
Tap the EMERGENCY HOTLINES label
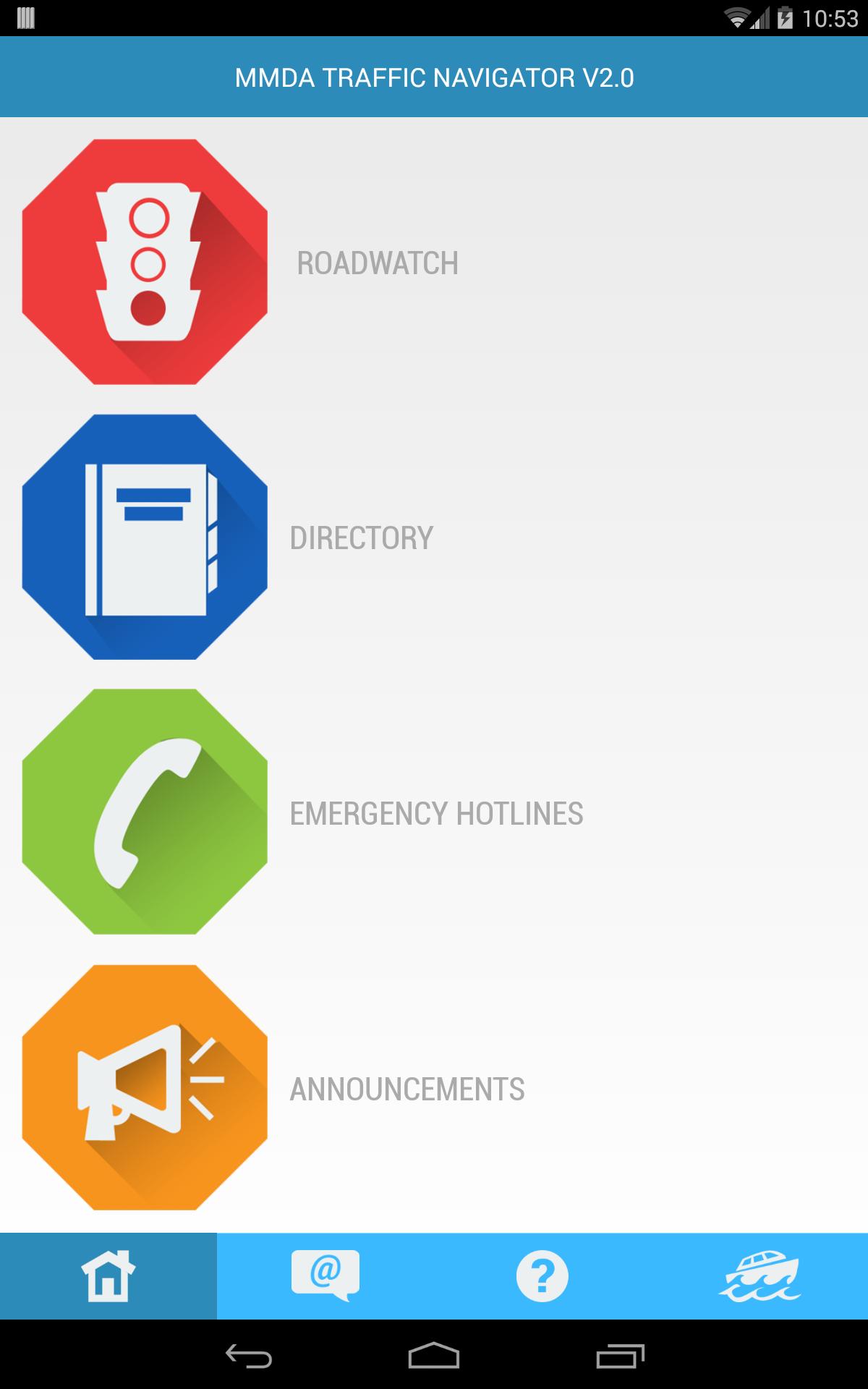(x=437, y=814)
